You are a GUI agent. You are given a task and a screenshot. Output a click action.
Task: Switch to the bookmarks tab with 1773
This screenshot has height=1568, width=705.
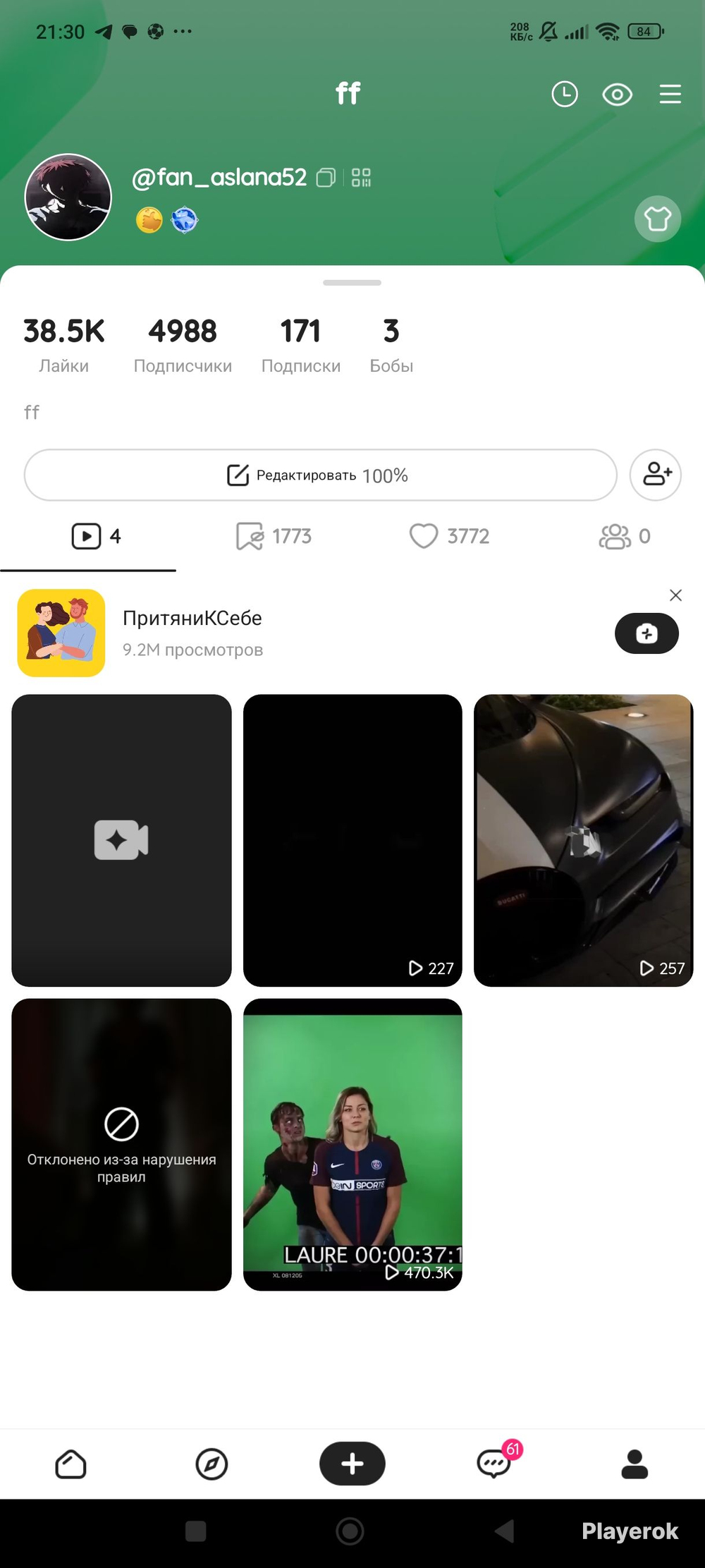(x=274, y=537)
